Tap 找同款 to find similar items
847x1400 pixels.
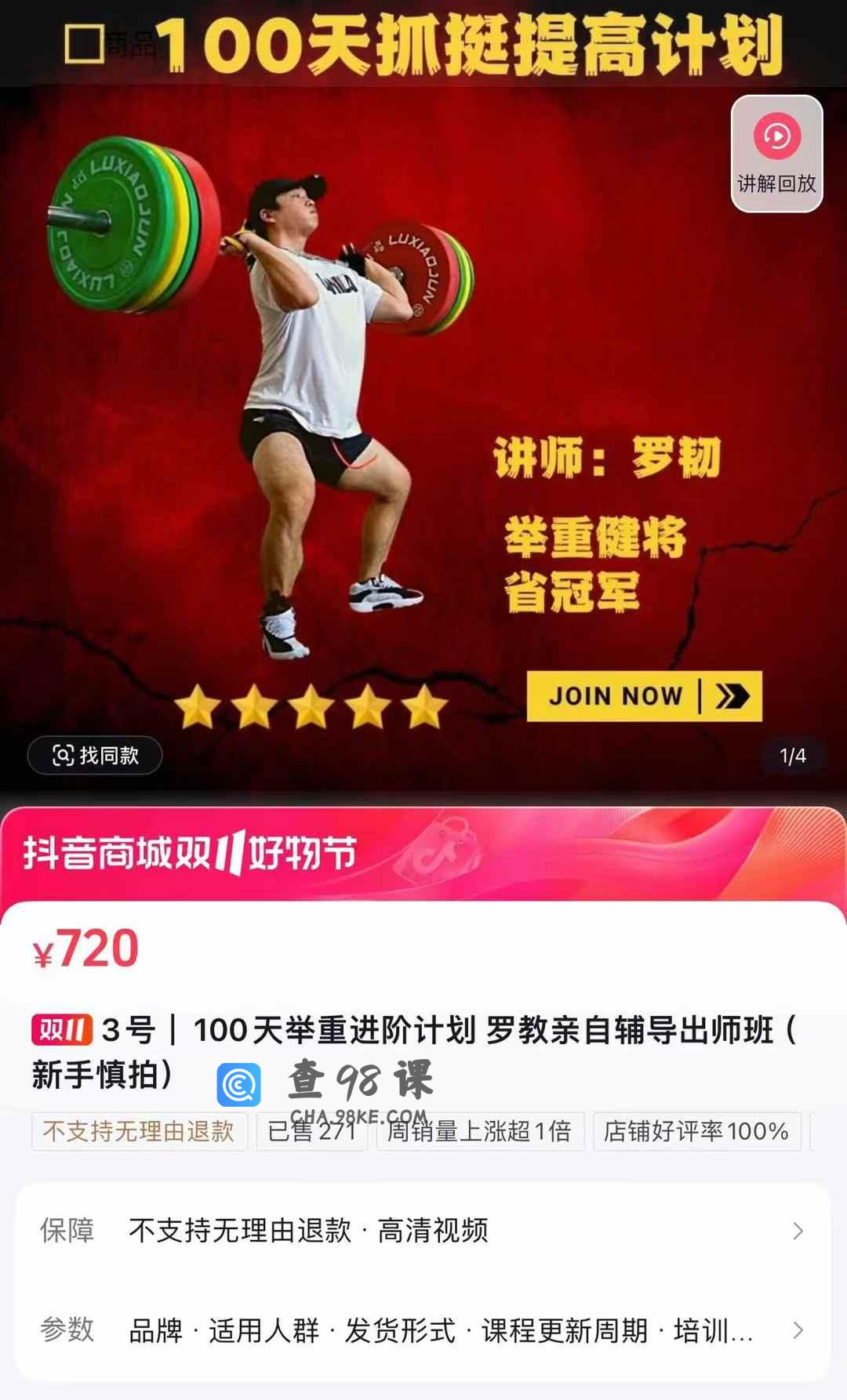click(95, 756)
